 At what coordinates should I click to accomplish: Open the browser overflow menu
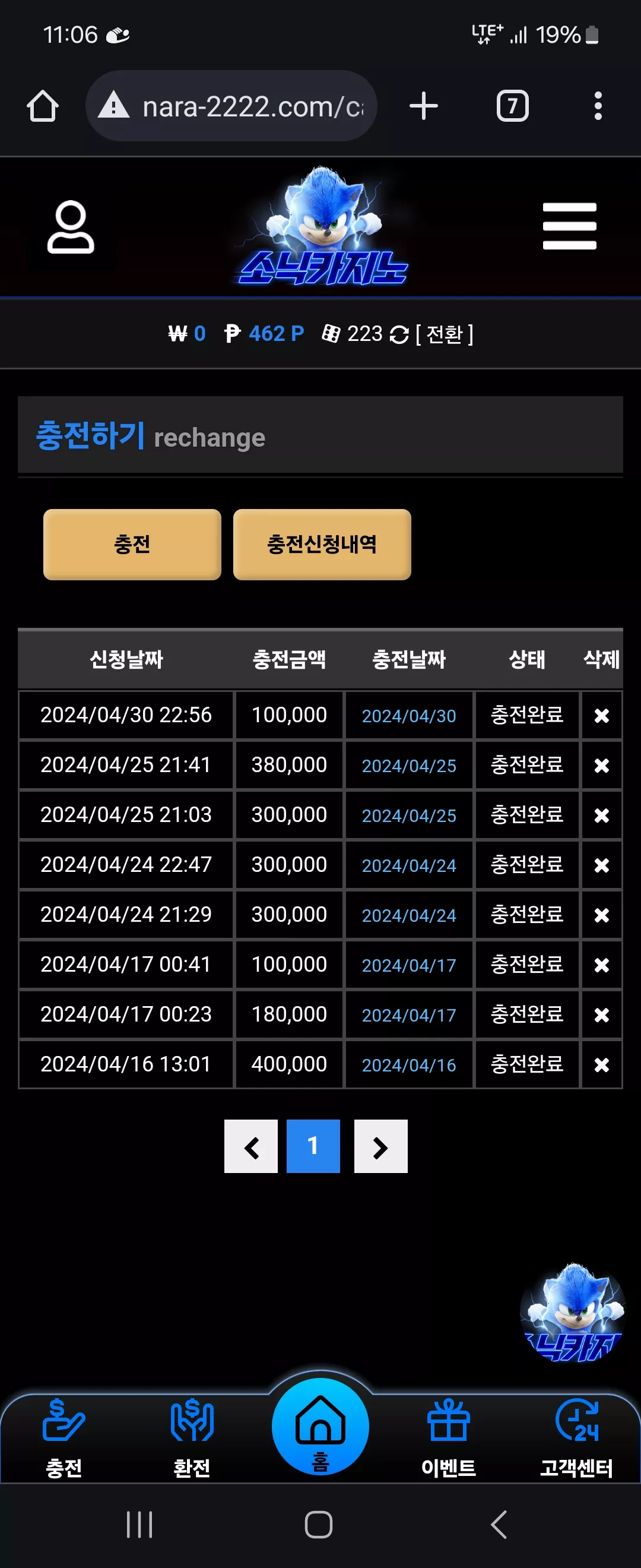pyautogui.click(x=598, y=106)
